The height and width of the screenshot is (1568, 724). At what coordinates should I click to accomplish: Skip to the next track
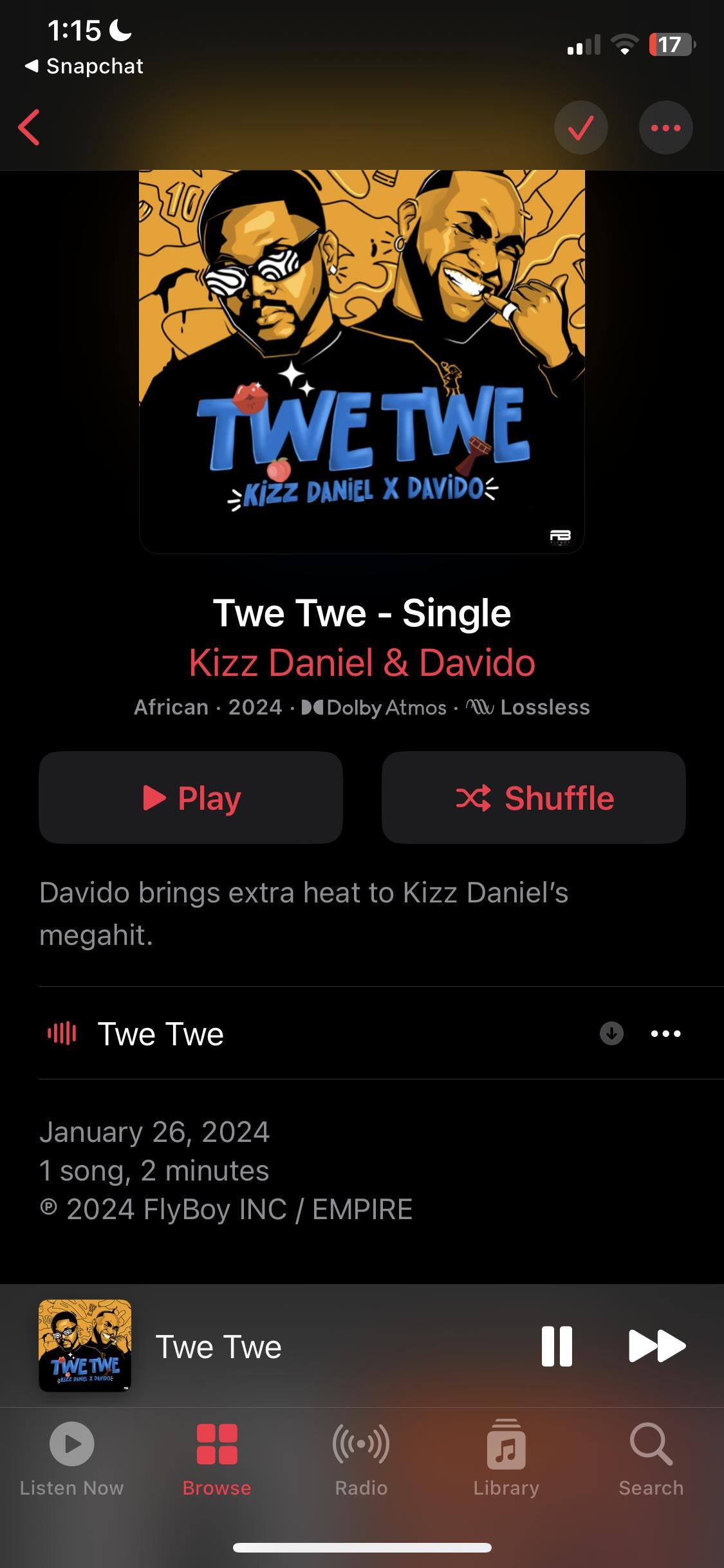click(x=656, y=1347)
